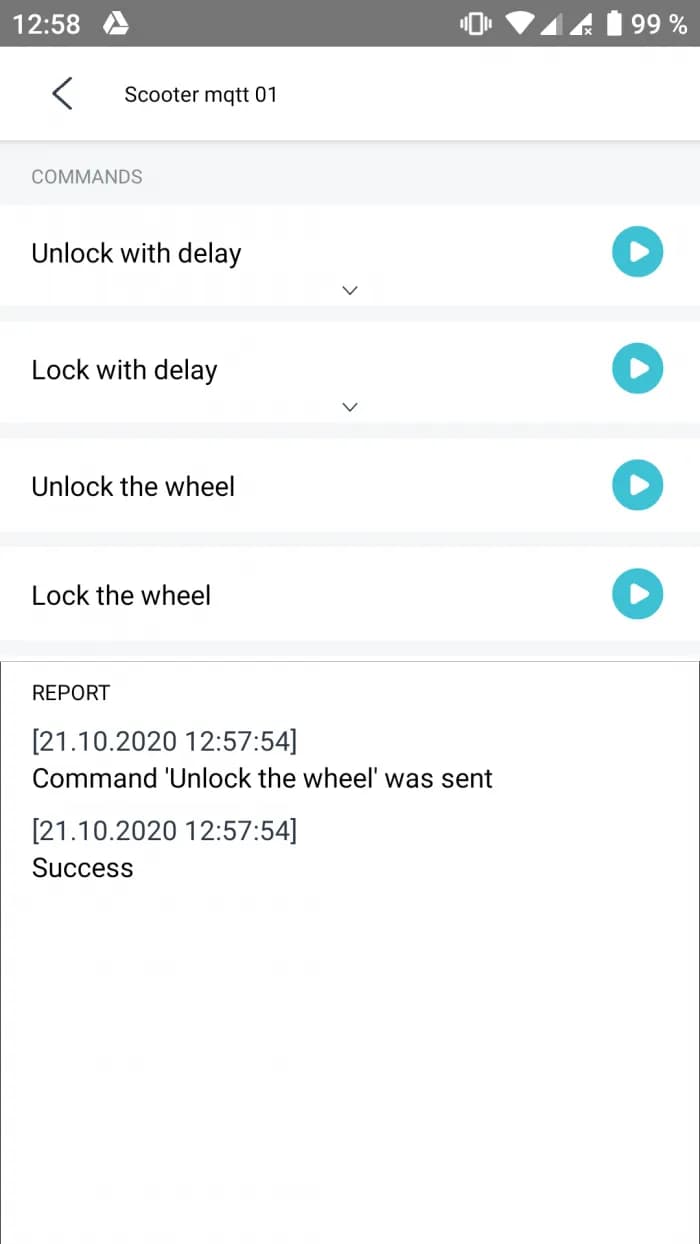This screenshot has height=1244, width=700.
Task: Send the Lock the wheel command
Action: (637, 594)
